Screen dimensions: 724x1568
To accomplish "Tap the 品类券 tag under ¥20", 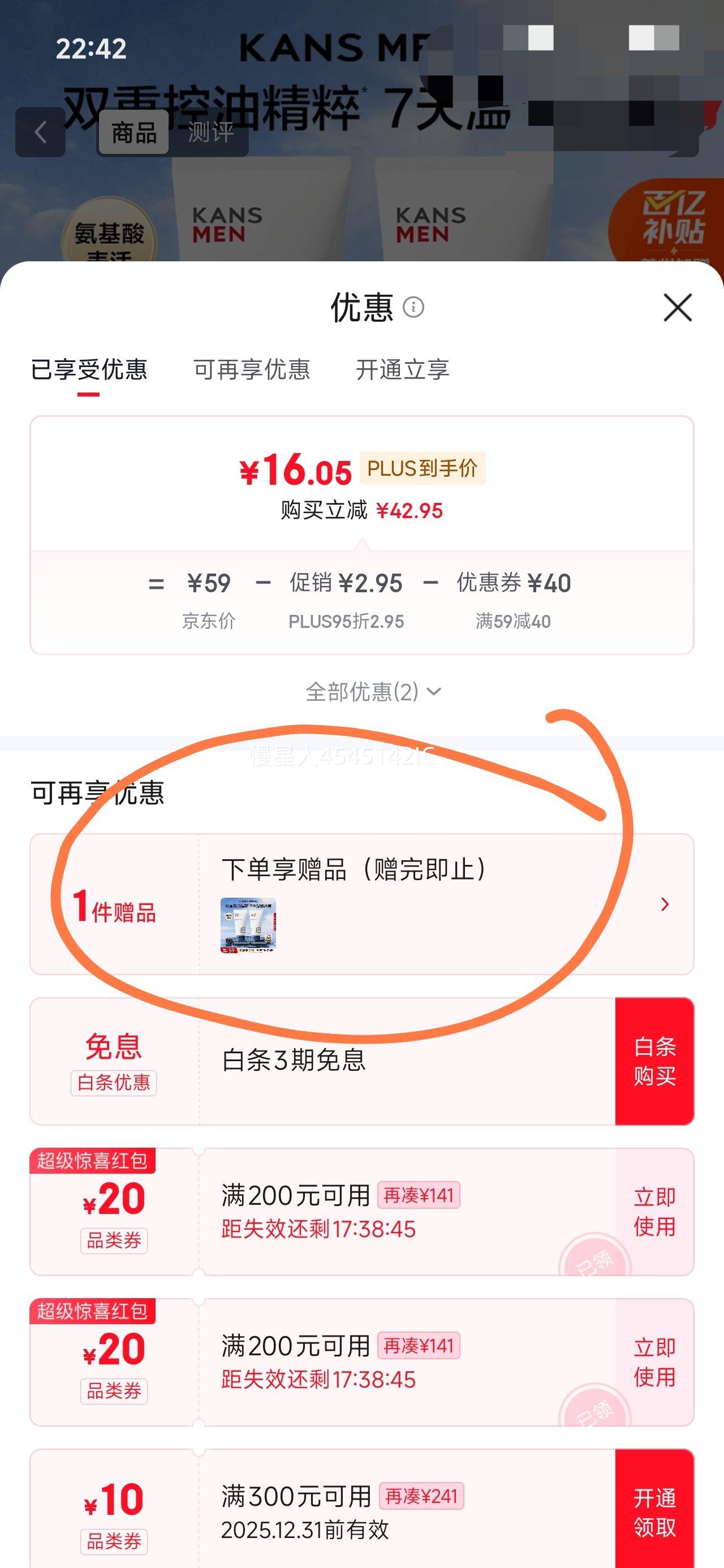I will tap(113, 1242).
